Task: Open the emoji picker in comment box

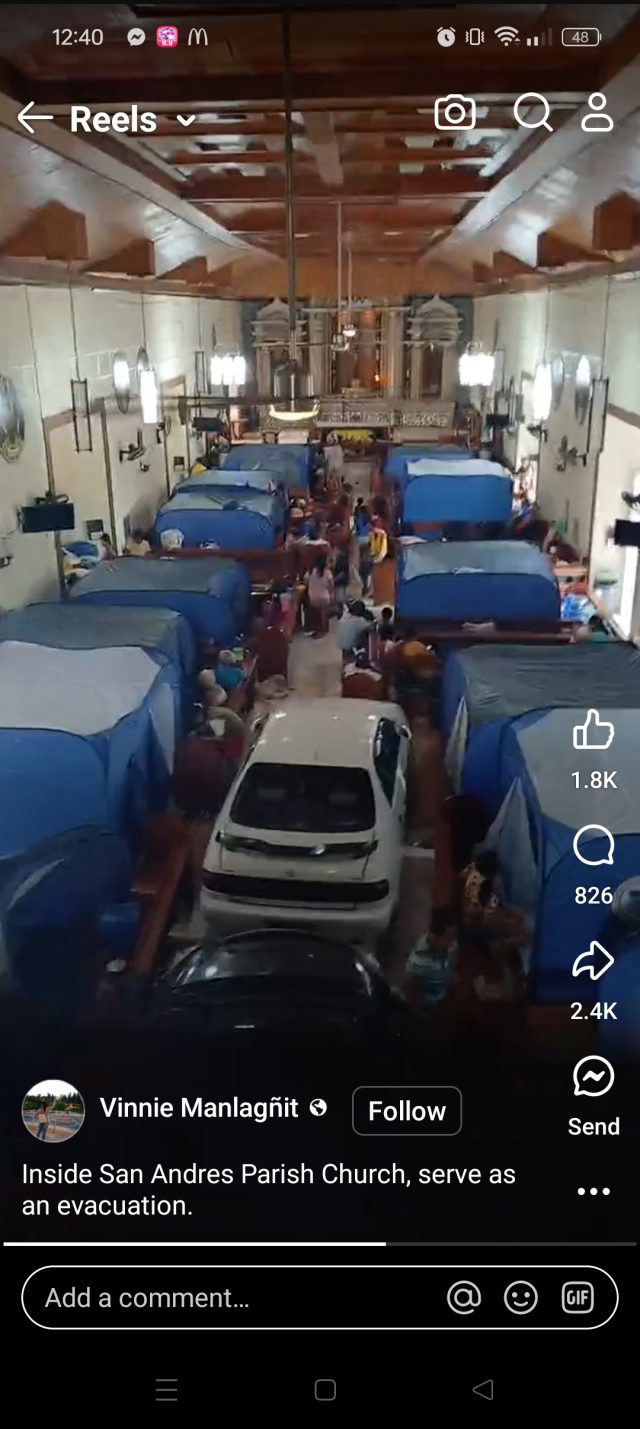Action: click(520, 1298)
